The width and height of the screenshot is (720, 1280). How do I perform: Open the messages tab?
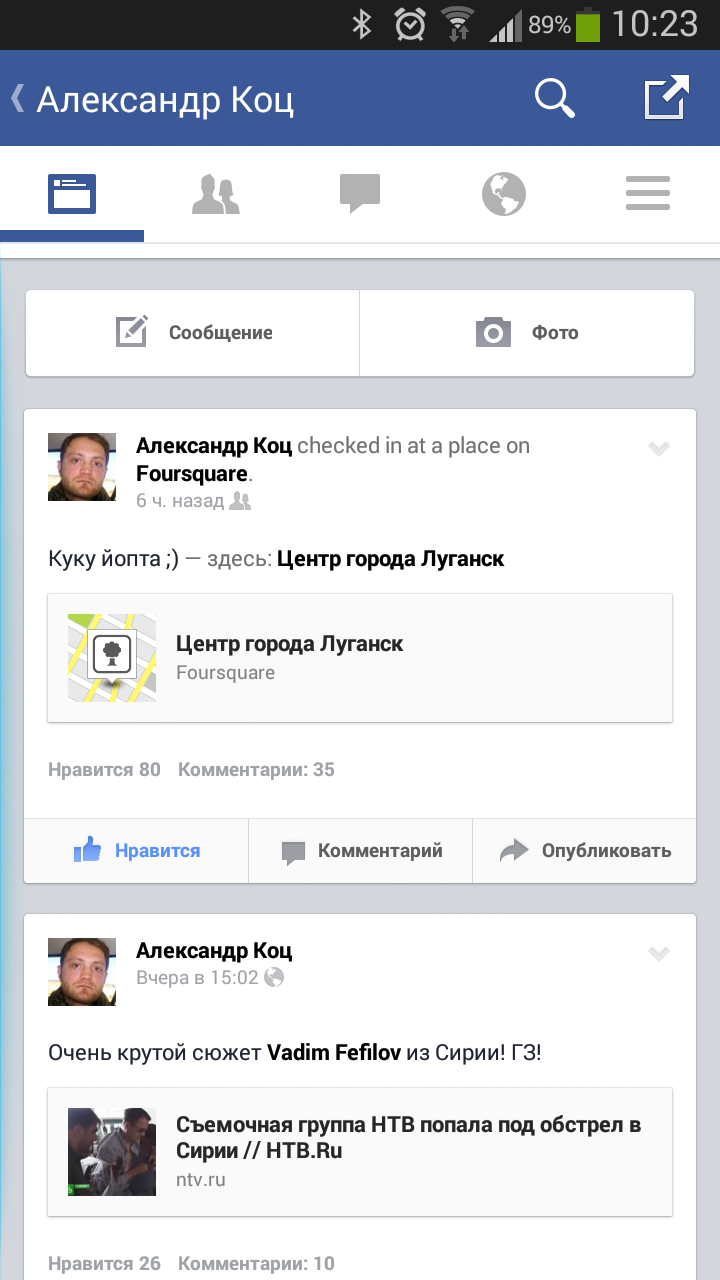(360, 193)
